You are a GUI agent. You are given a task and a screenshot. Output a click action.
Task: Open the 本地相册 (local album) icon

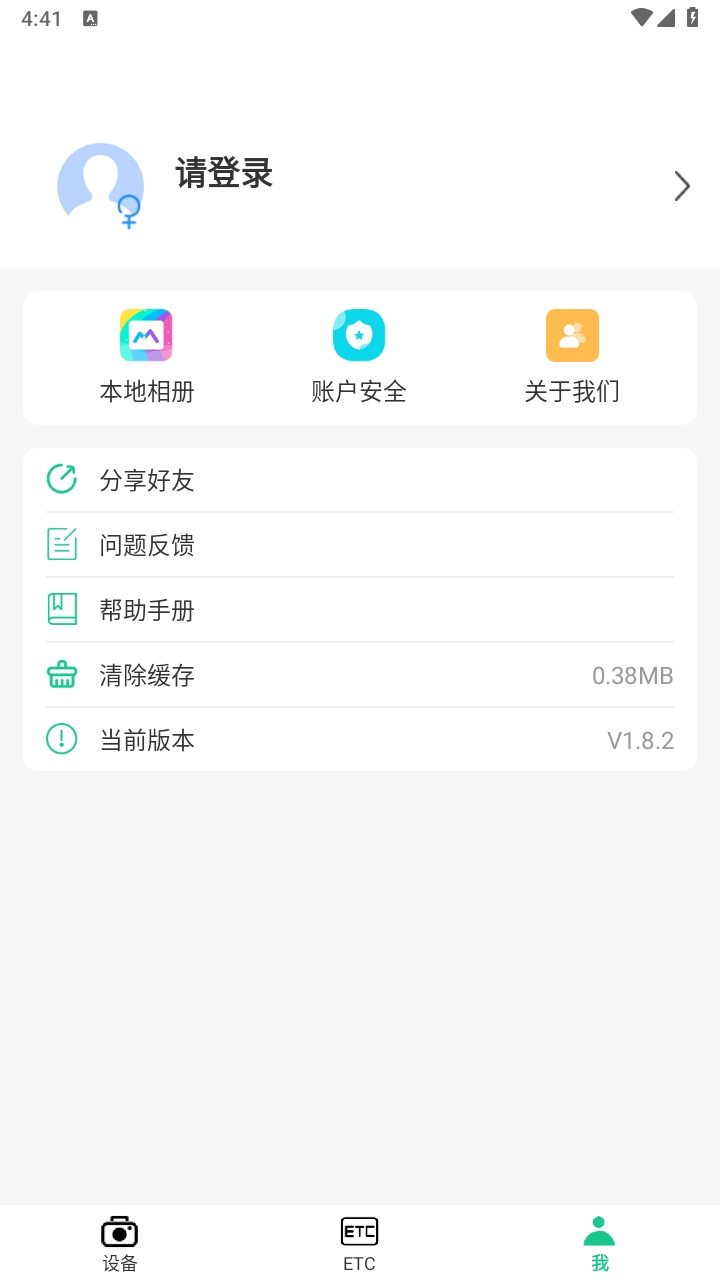(148, 335)
